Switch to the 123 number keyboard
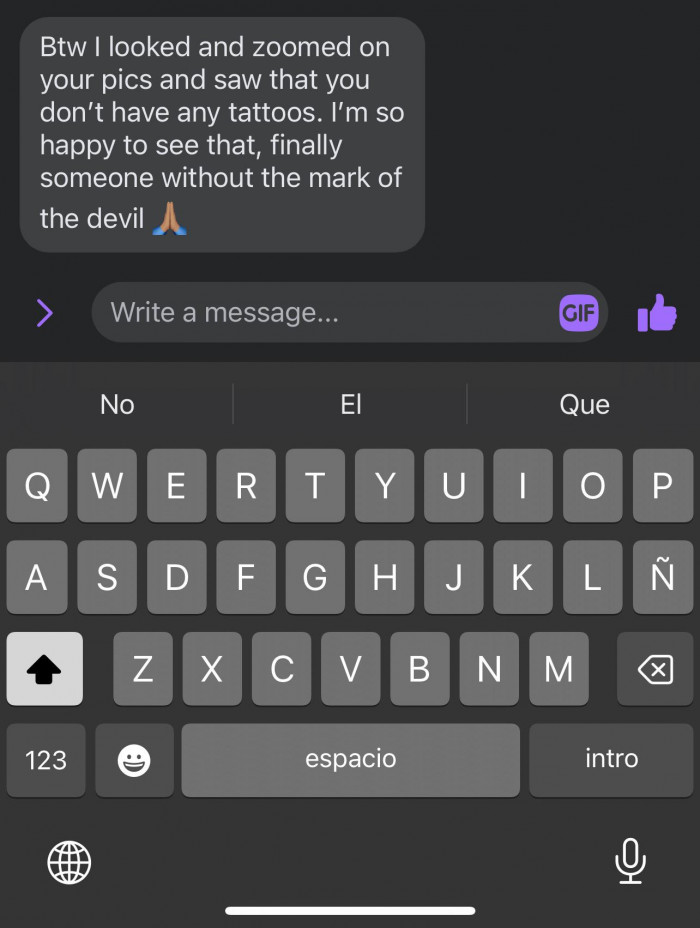700x928 pixels. (x=45, y=760)
